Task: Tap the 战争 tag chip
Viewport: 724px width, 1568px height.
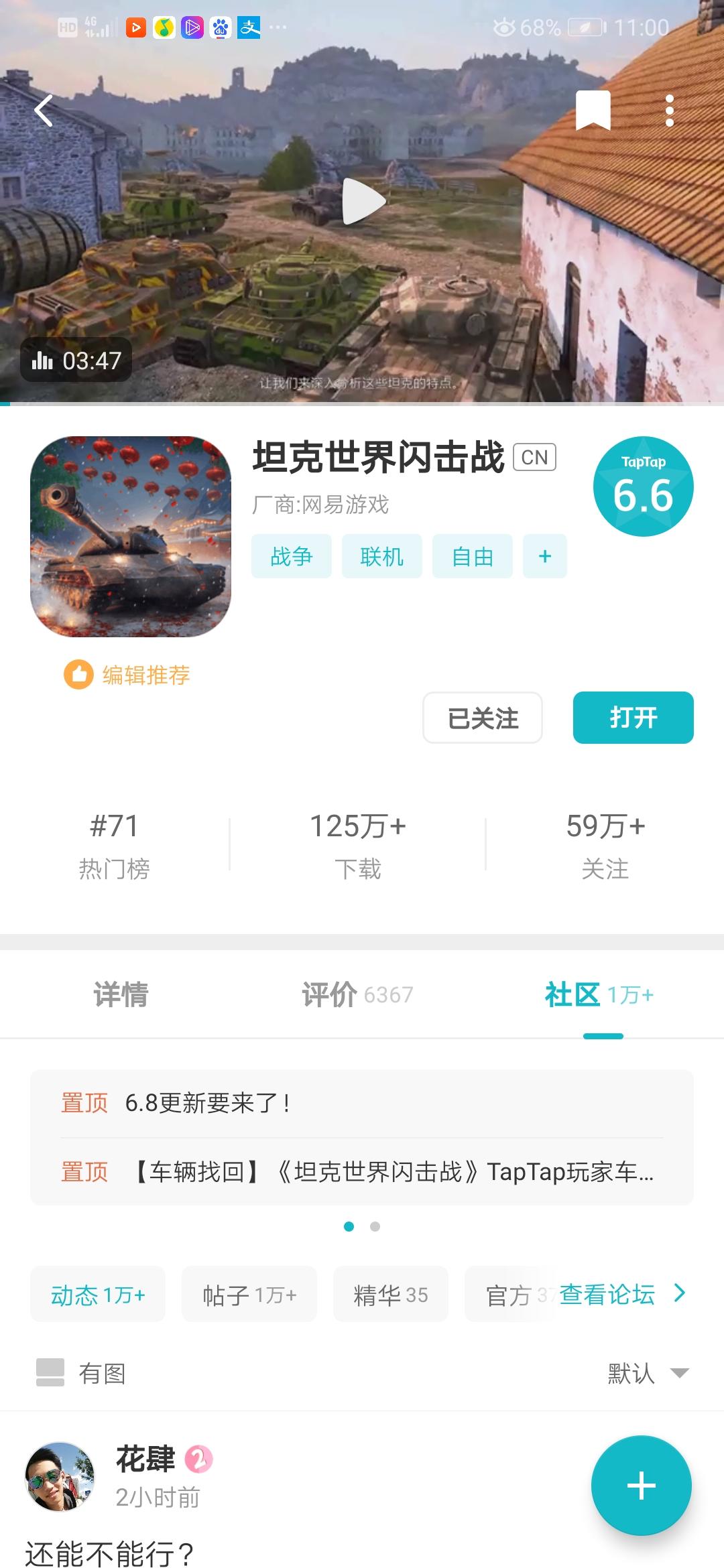Action: (291, 556)
